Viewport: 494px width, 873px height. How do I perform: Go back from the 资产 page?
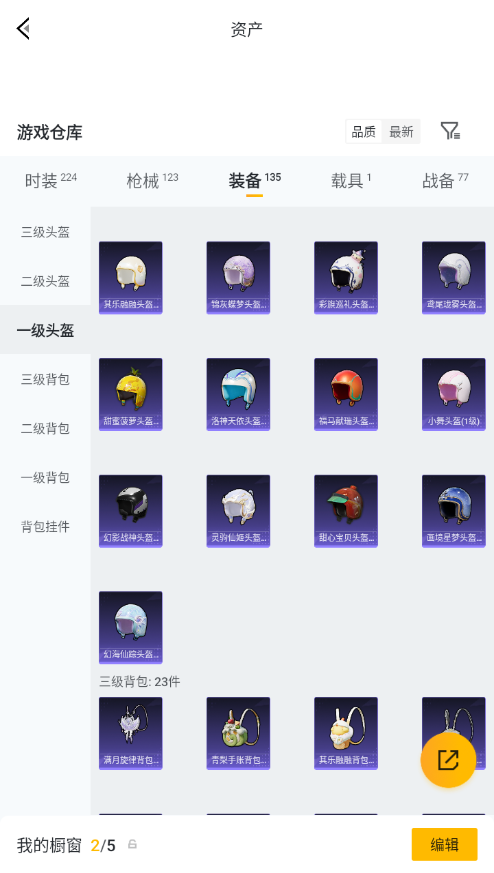[23, 28]
